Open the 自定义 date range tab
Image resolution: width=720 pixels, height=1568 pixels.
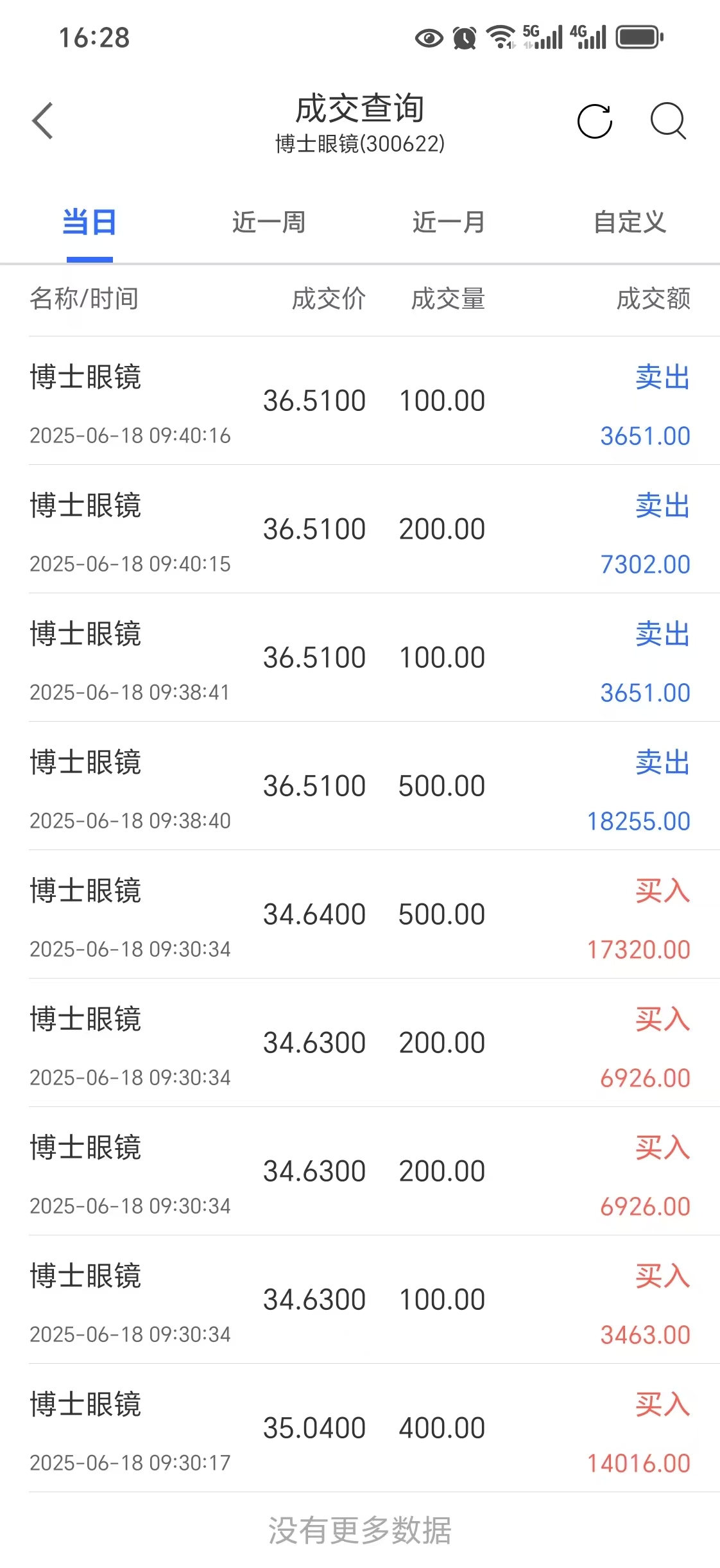click(630, 222)
